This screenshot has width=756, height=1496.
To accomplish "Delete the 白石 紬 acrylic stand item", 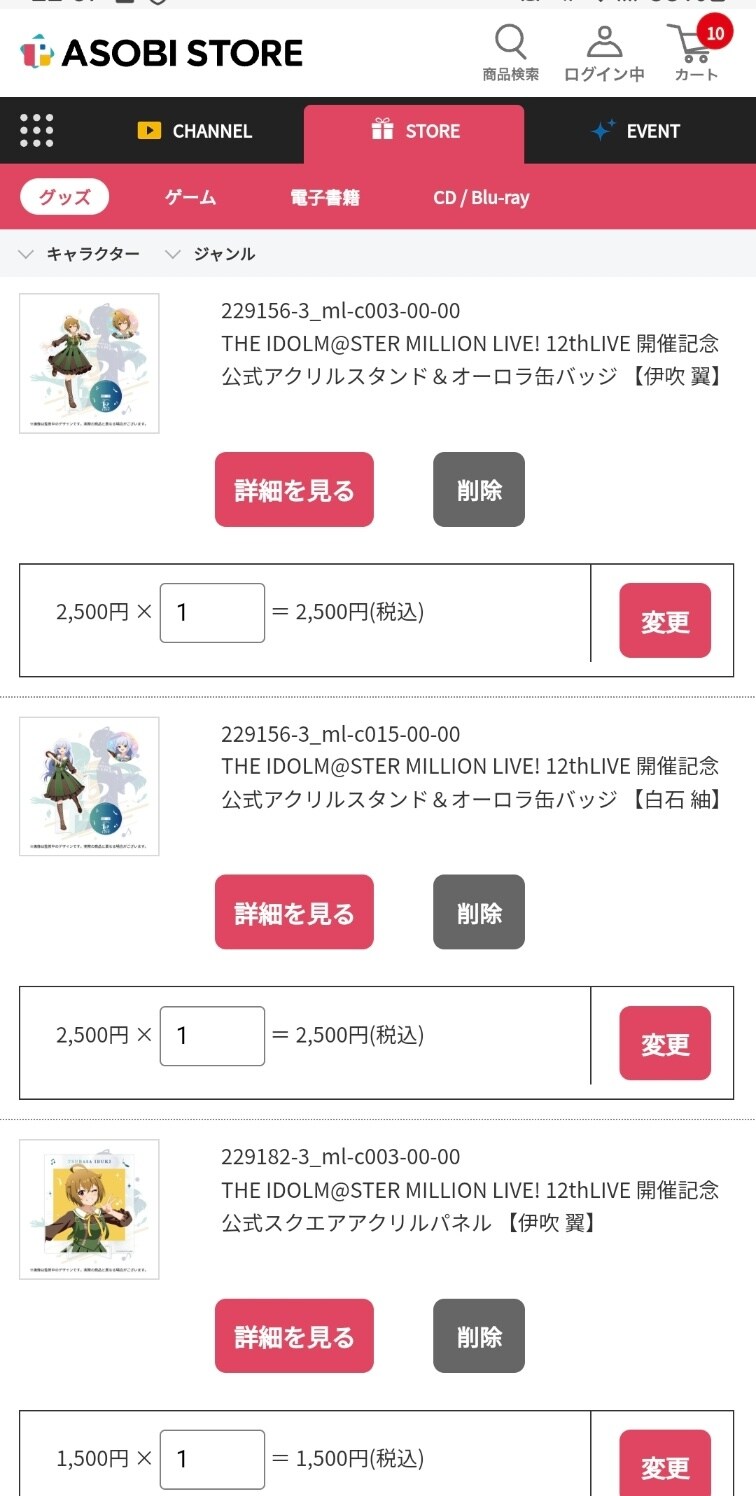I will point(478,913).
